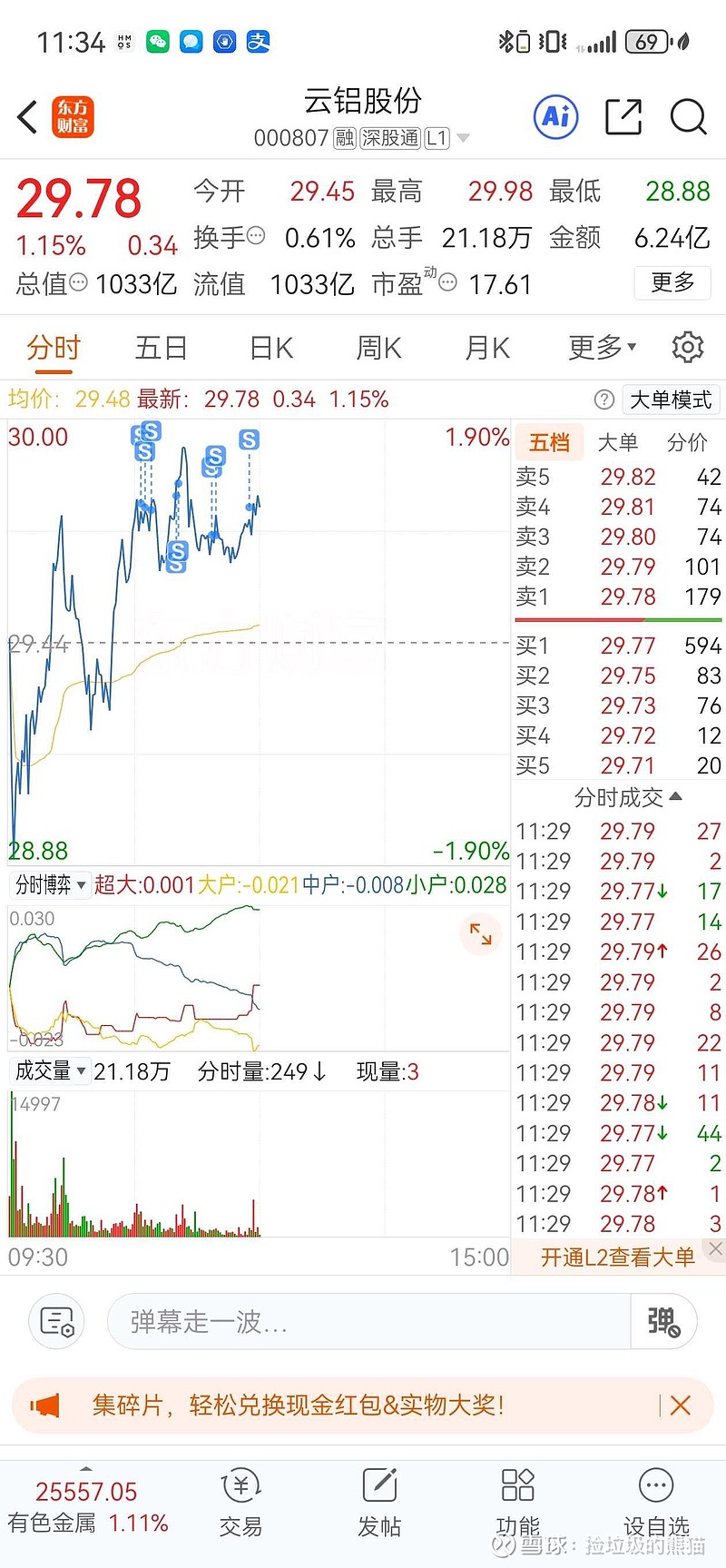Expand the 分时博弈 chart to fullscreen
This screenshot has width=726, height=1568.
tap(480, 935)
